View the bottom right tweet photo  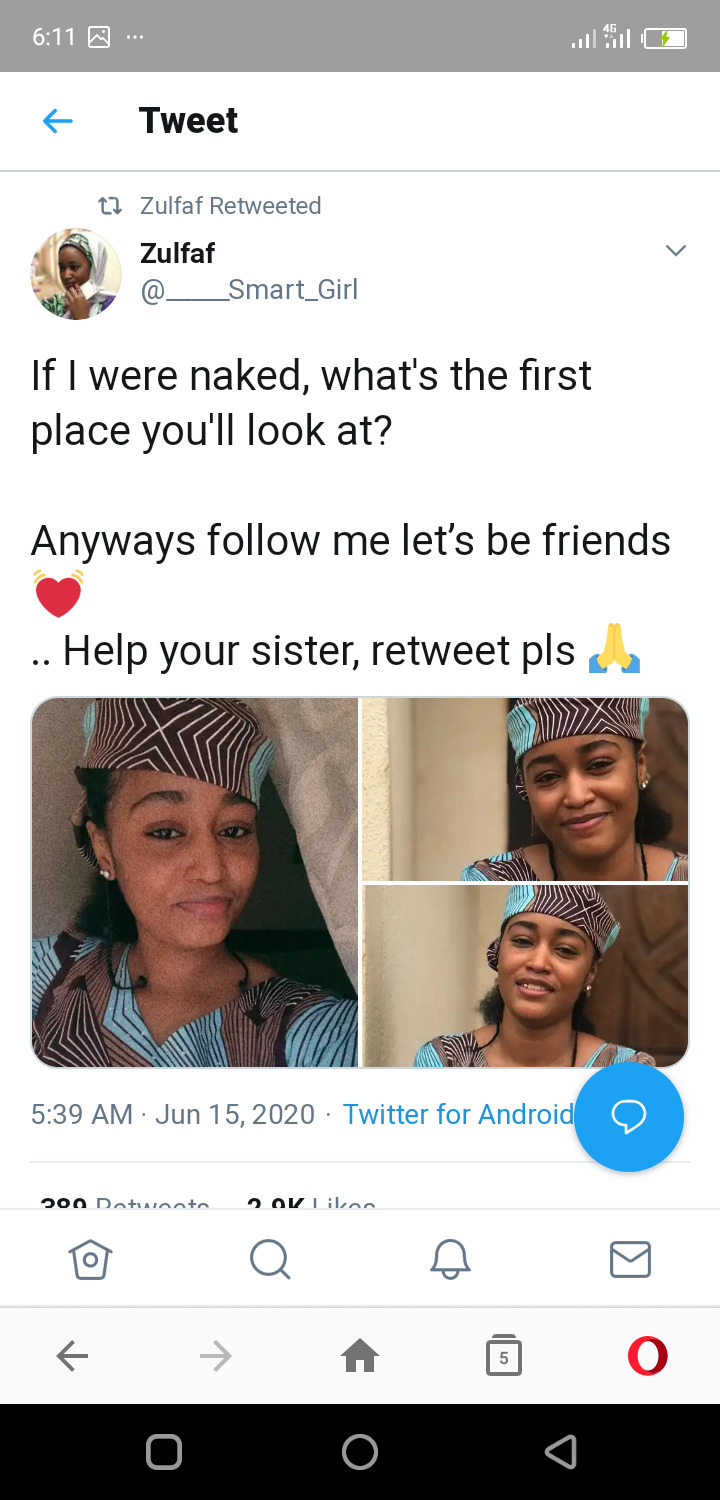pyautogui.click(x=525, y=976)
